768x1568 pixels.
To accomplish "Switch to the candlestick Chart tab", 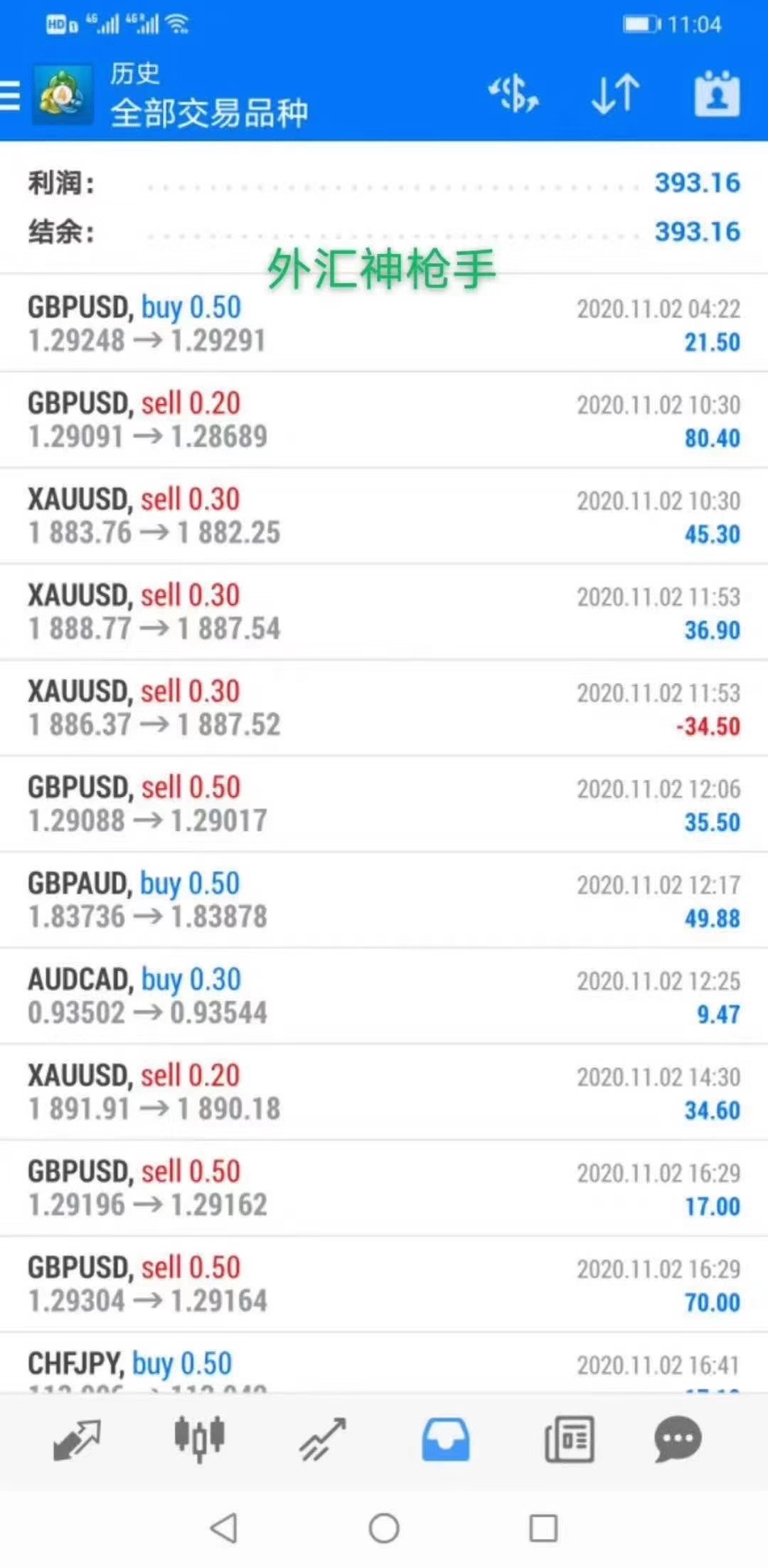I will (200, 1439).
